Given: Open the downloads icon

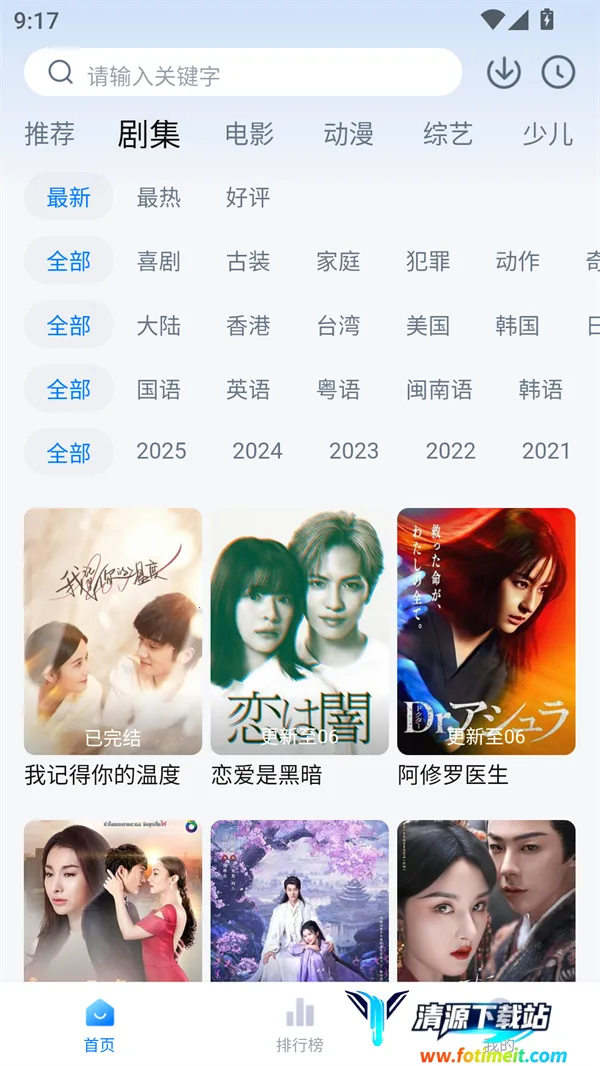Looking at the screenshot, I should (x=503, y=73).
